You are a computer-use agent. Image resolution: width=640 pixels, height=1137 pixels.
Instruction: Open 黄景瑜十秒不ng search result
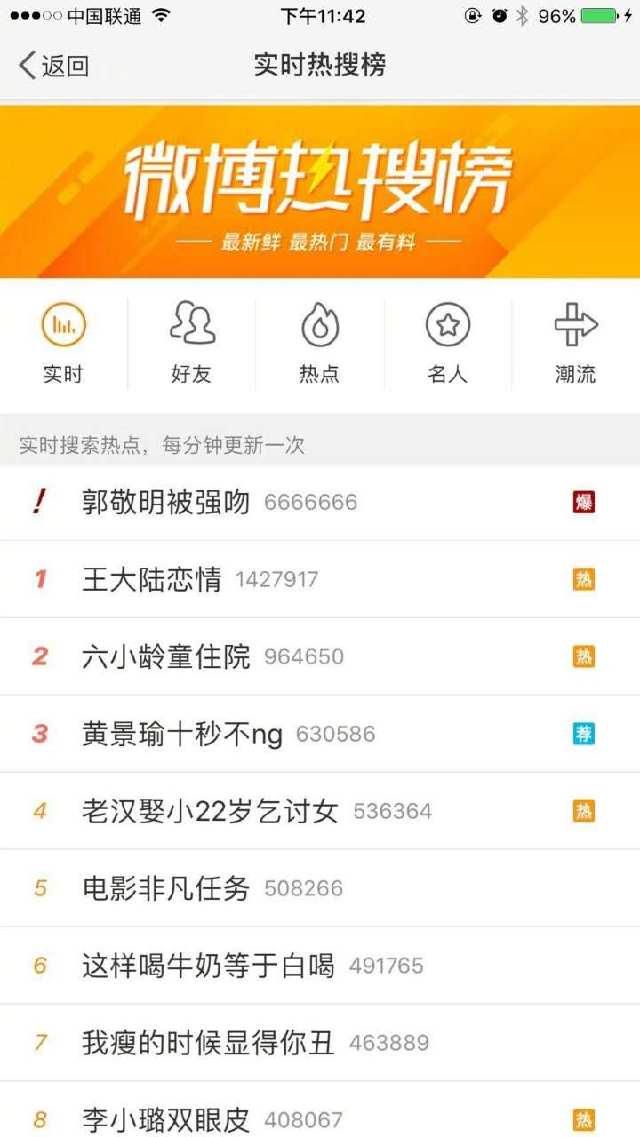[x=320, y=734]
